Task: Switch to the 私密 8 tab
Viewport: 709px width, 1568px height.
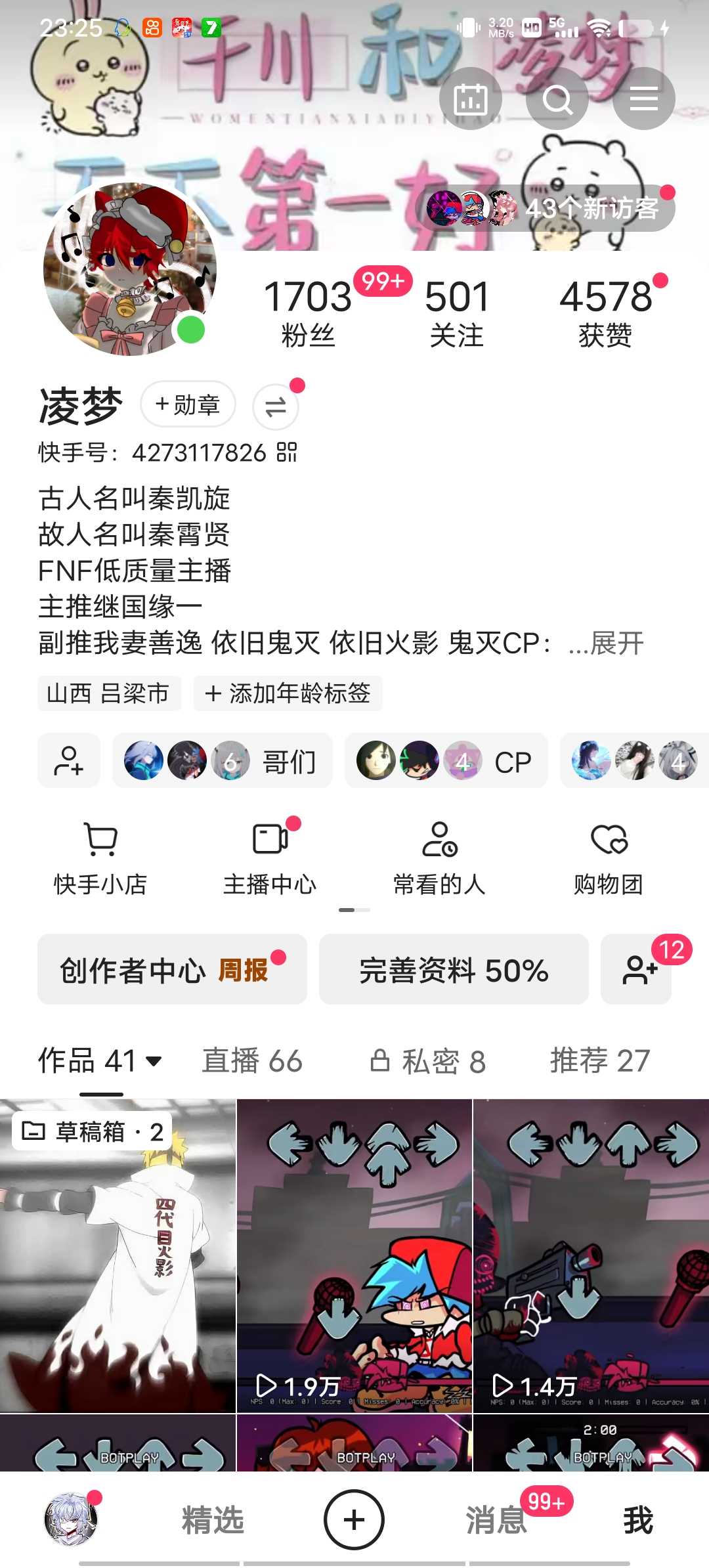Action: 428,1061
